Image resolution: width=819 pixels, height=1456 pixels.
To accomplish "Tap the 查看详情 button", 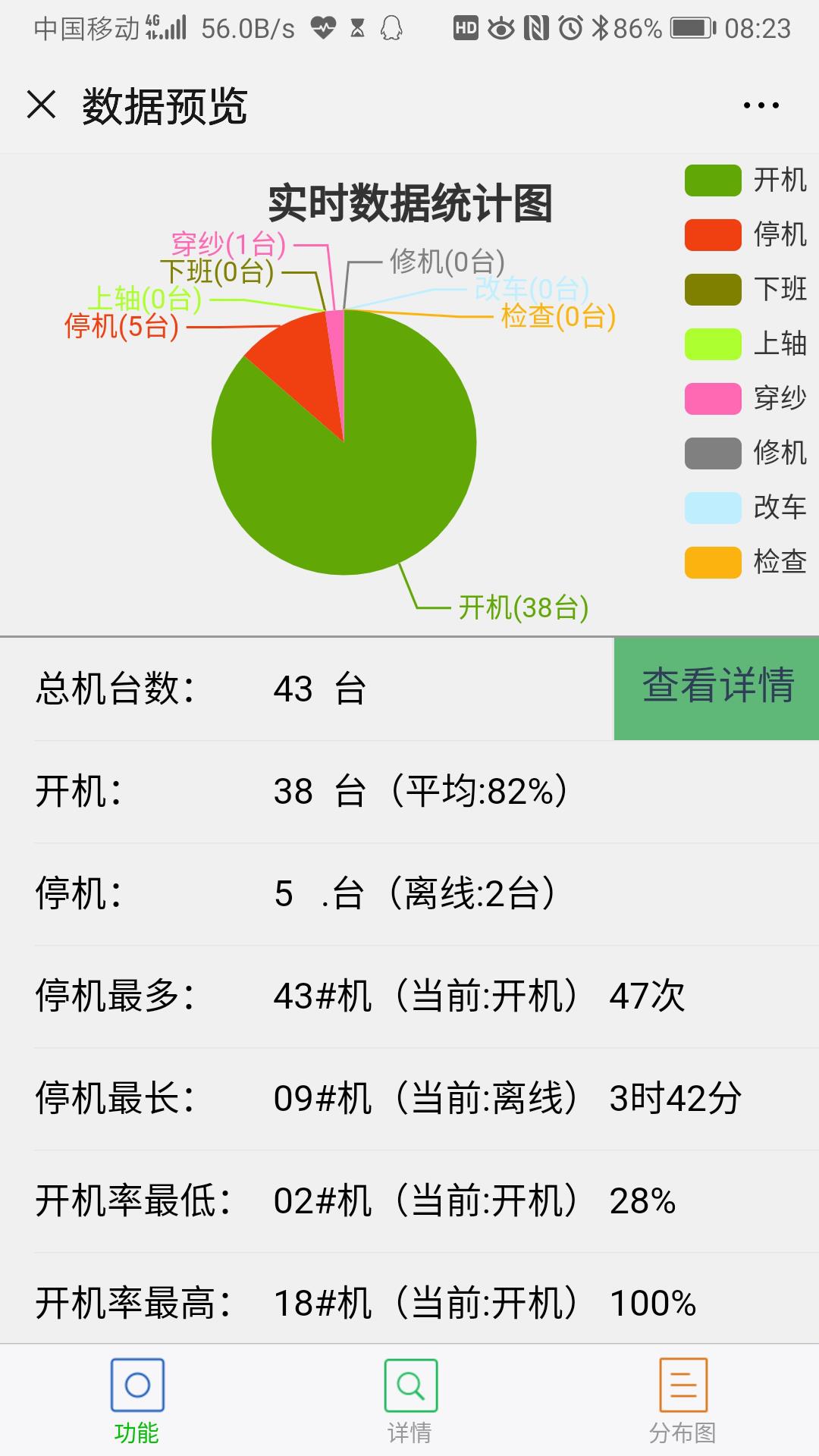I will (717, 688).
